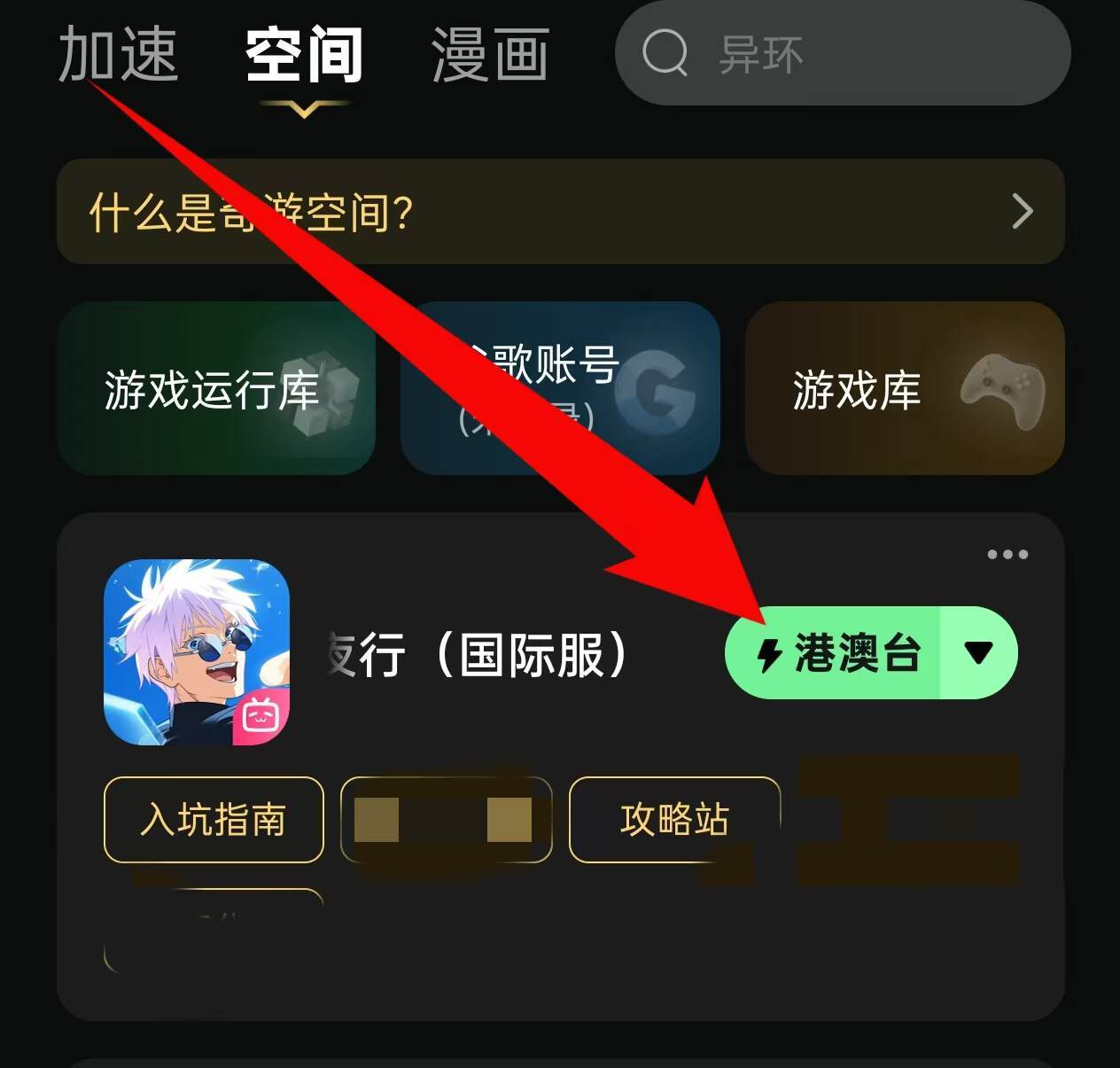Open the 游戏库 card
This screenshot has width=1120, height=1068.
click(x=905, y=388)
